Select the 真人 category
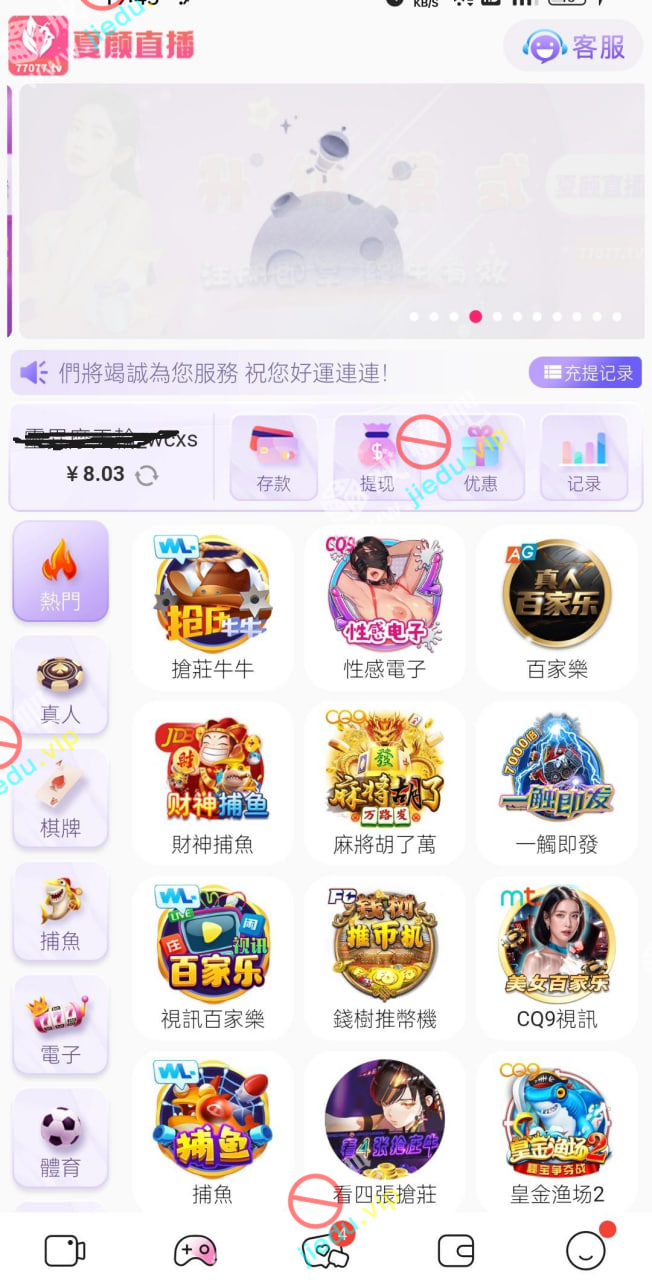 tap(60, 686)
